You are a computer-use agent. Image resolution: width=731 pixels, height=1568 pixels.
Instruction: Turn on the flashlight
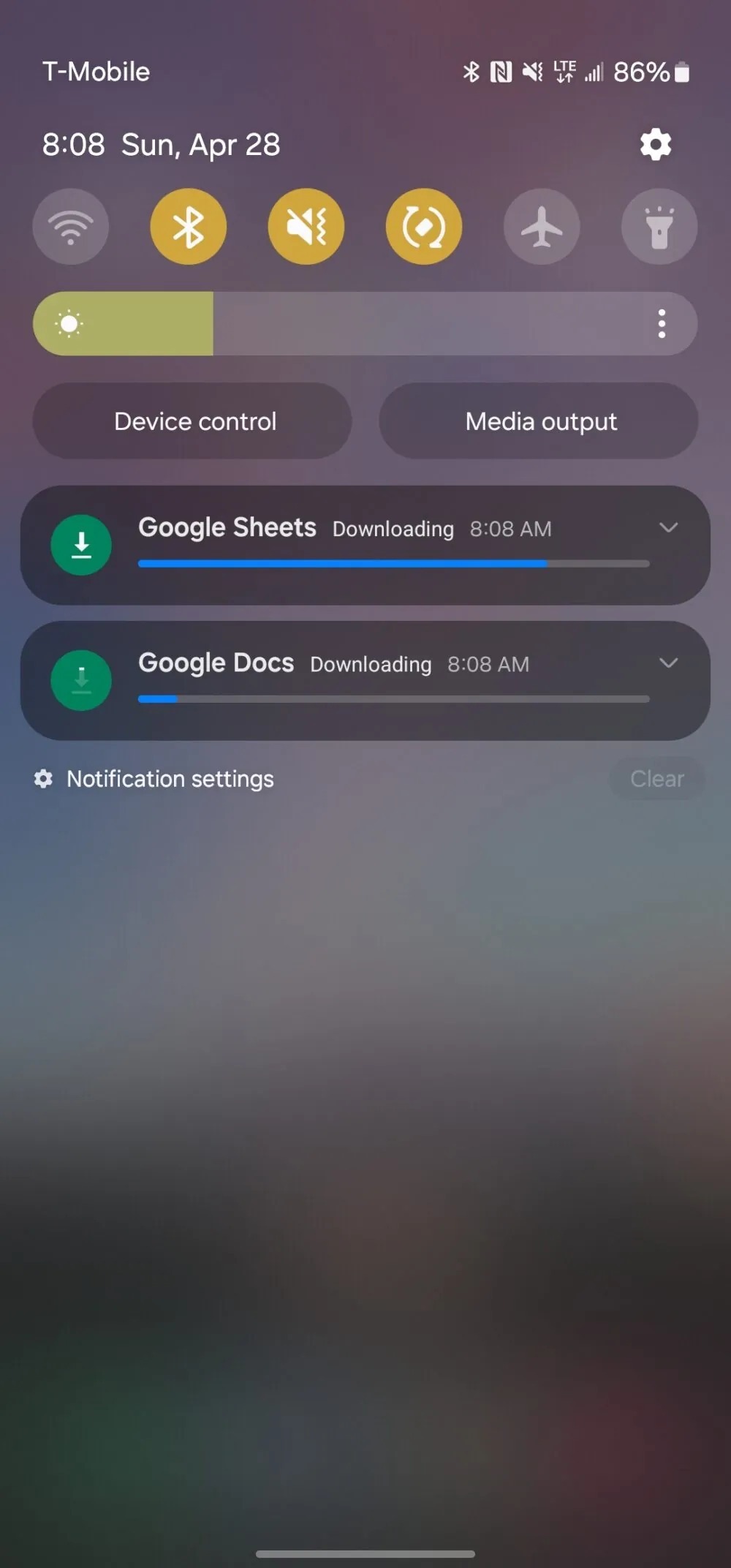click(x=659, y=227)
